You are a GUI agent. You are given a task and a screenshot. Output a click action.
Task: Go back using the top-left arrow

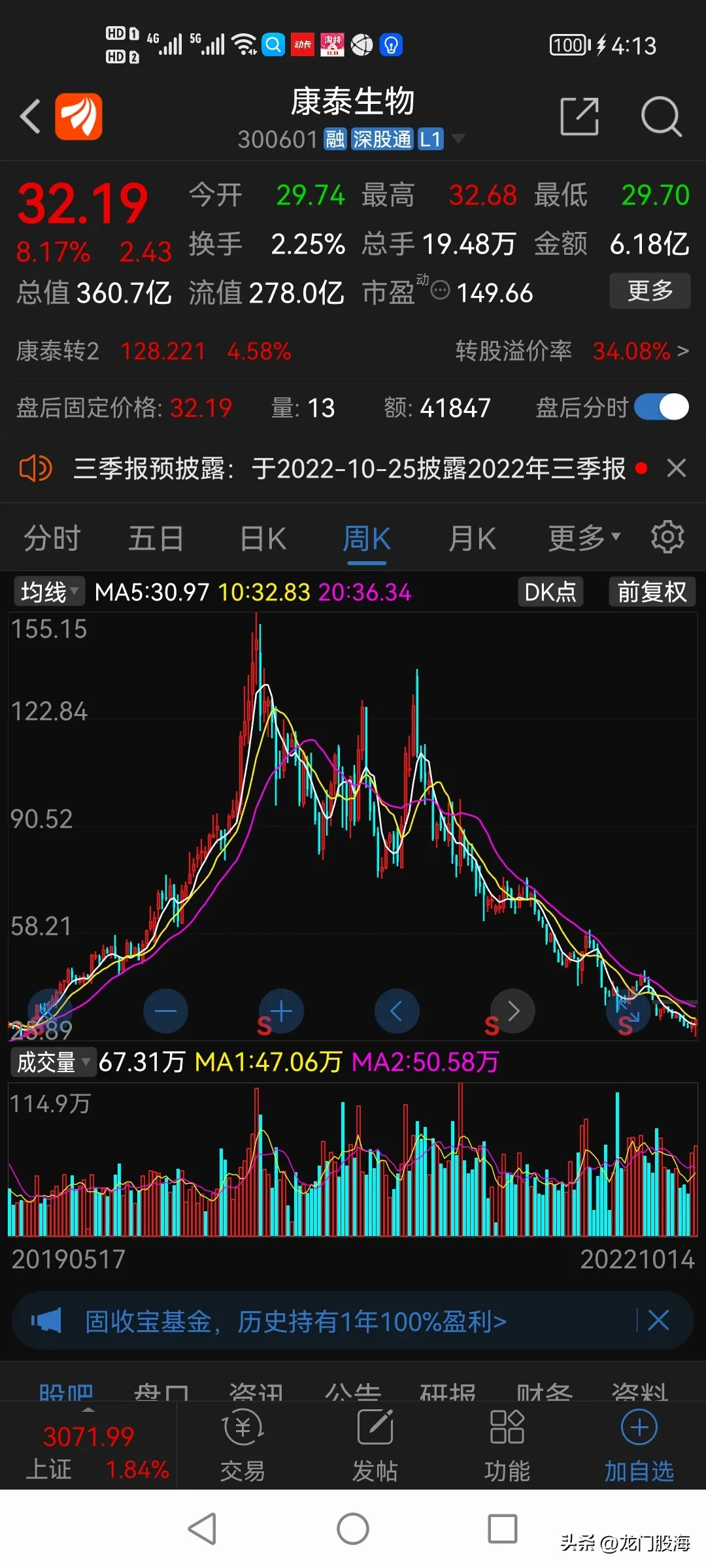click(30, 117)
